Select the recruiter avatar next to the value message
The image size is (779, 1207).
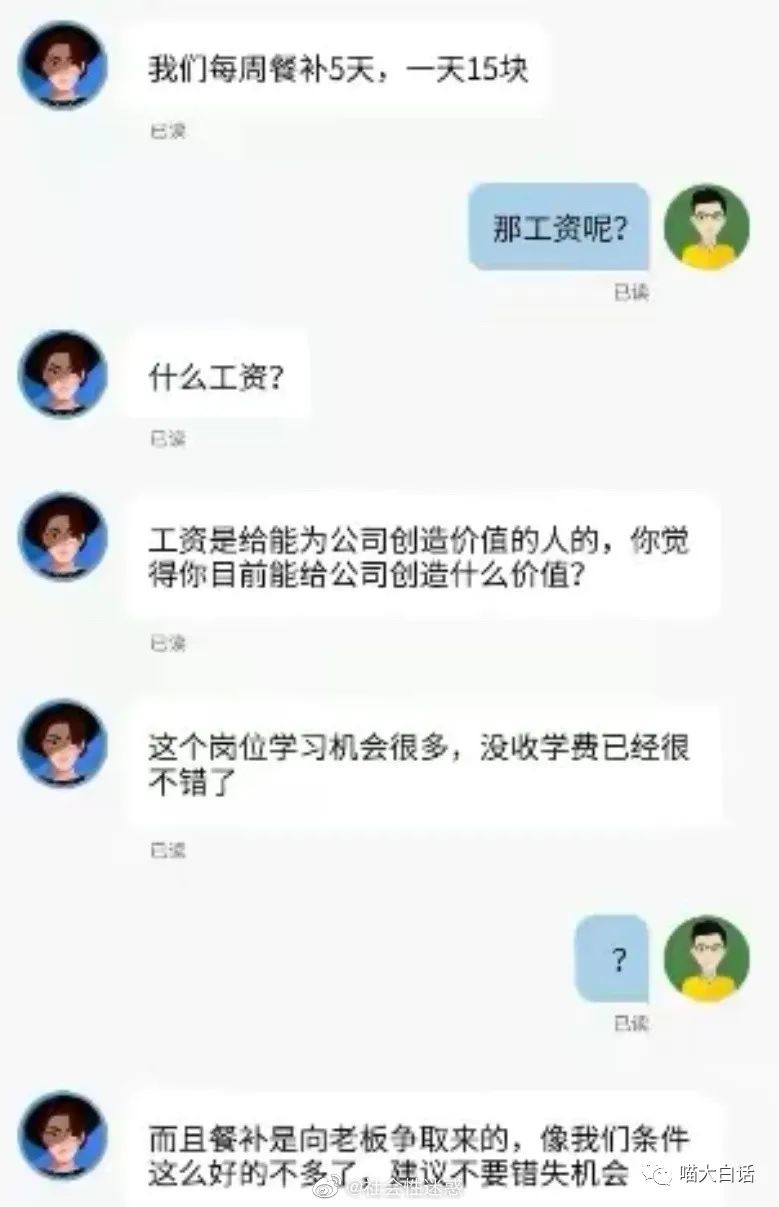tap(62, 538)
